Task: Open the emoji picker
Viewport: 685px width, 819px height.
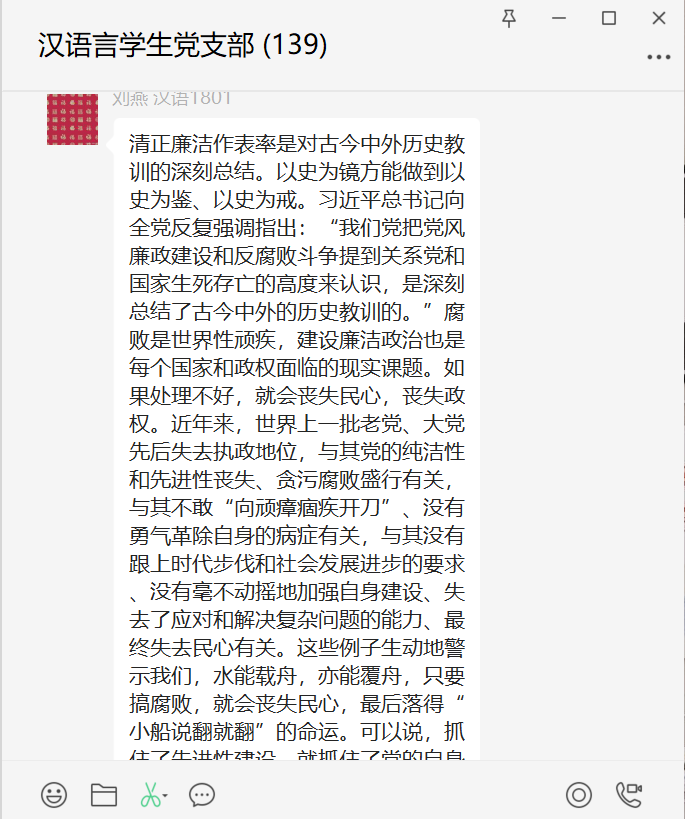Action: (x=54, y=795)
